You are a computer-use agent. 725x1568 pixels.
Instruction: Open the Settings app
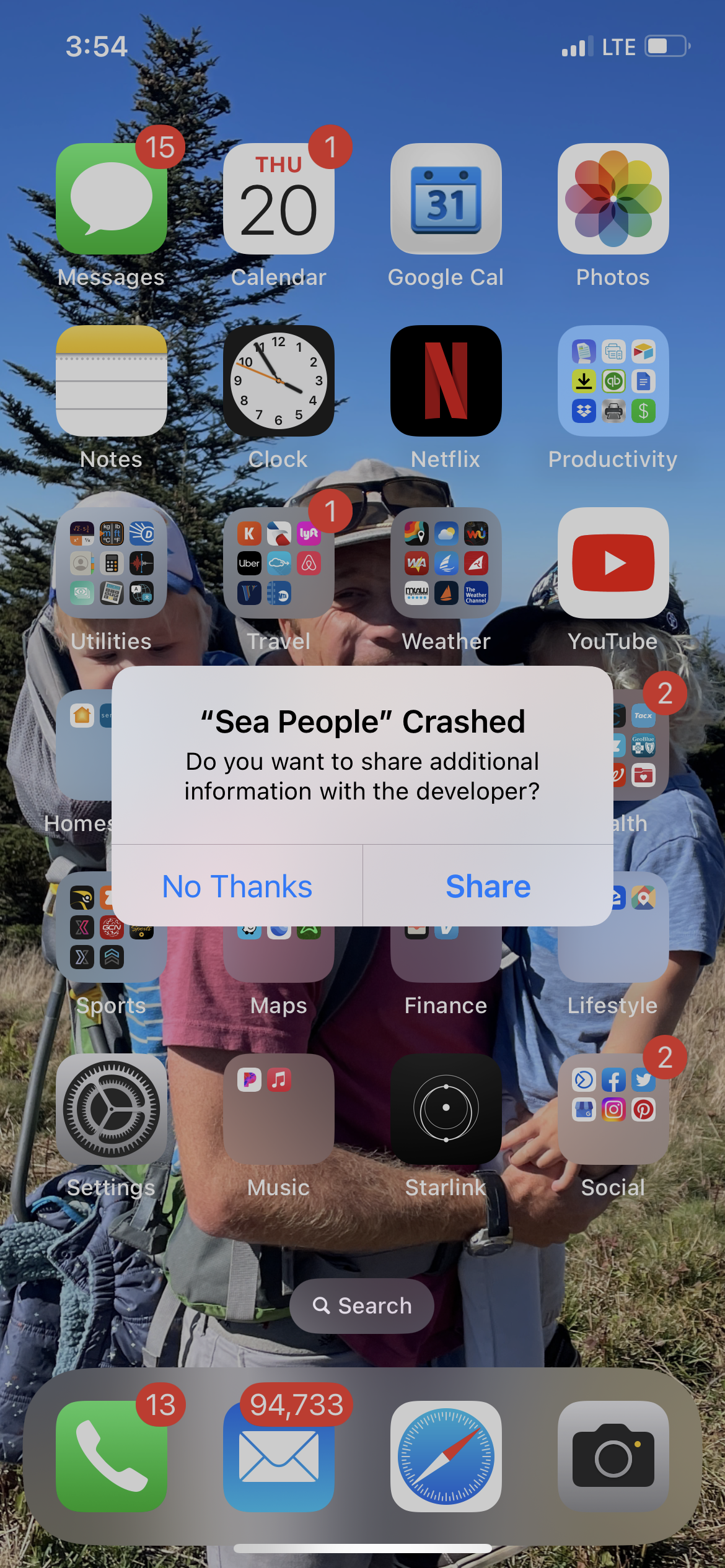tap(112, 1109)
